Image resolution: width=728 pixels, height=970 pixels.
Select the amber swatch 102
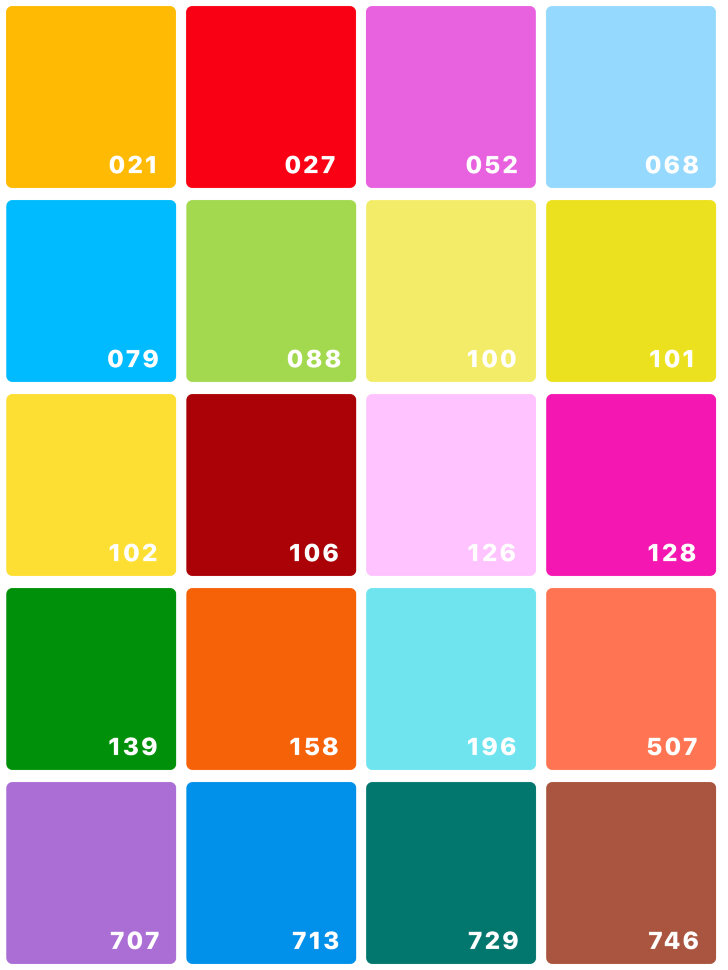91,485
